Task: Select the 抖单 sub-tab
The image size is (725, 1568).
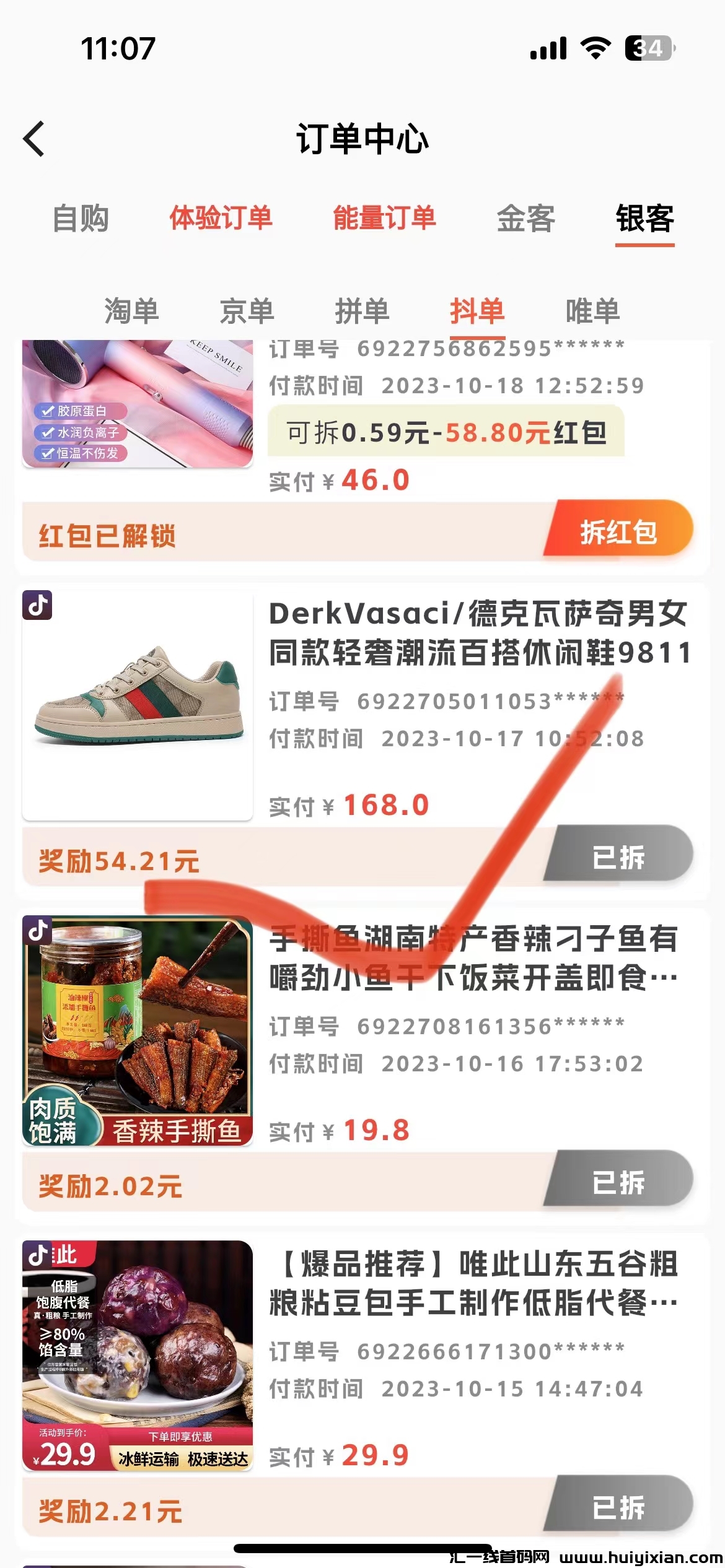Action: coord(477,311)
